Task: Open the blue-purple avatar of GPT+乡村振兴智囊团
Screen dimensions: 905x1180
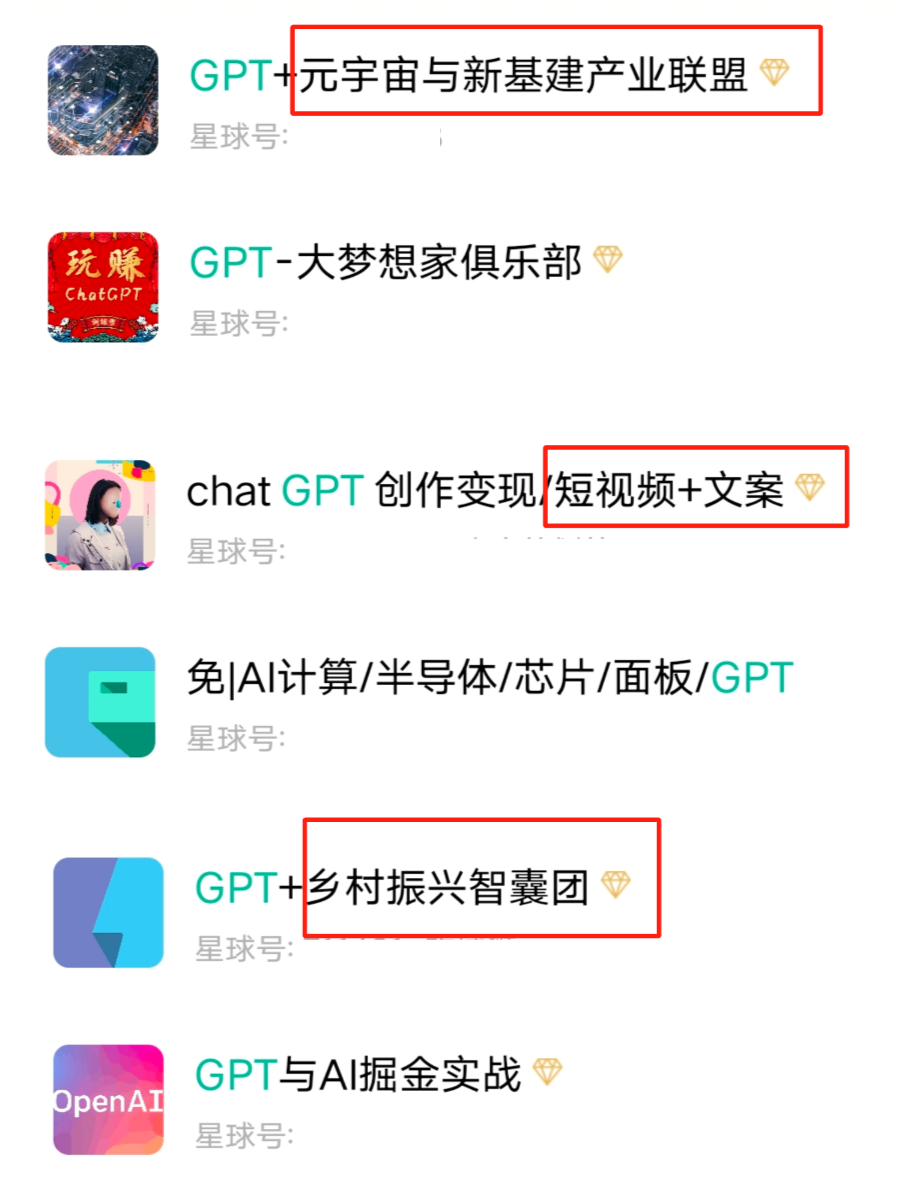Action: pos(105,910)
